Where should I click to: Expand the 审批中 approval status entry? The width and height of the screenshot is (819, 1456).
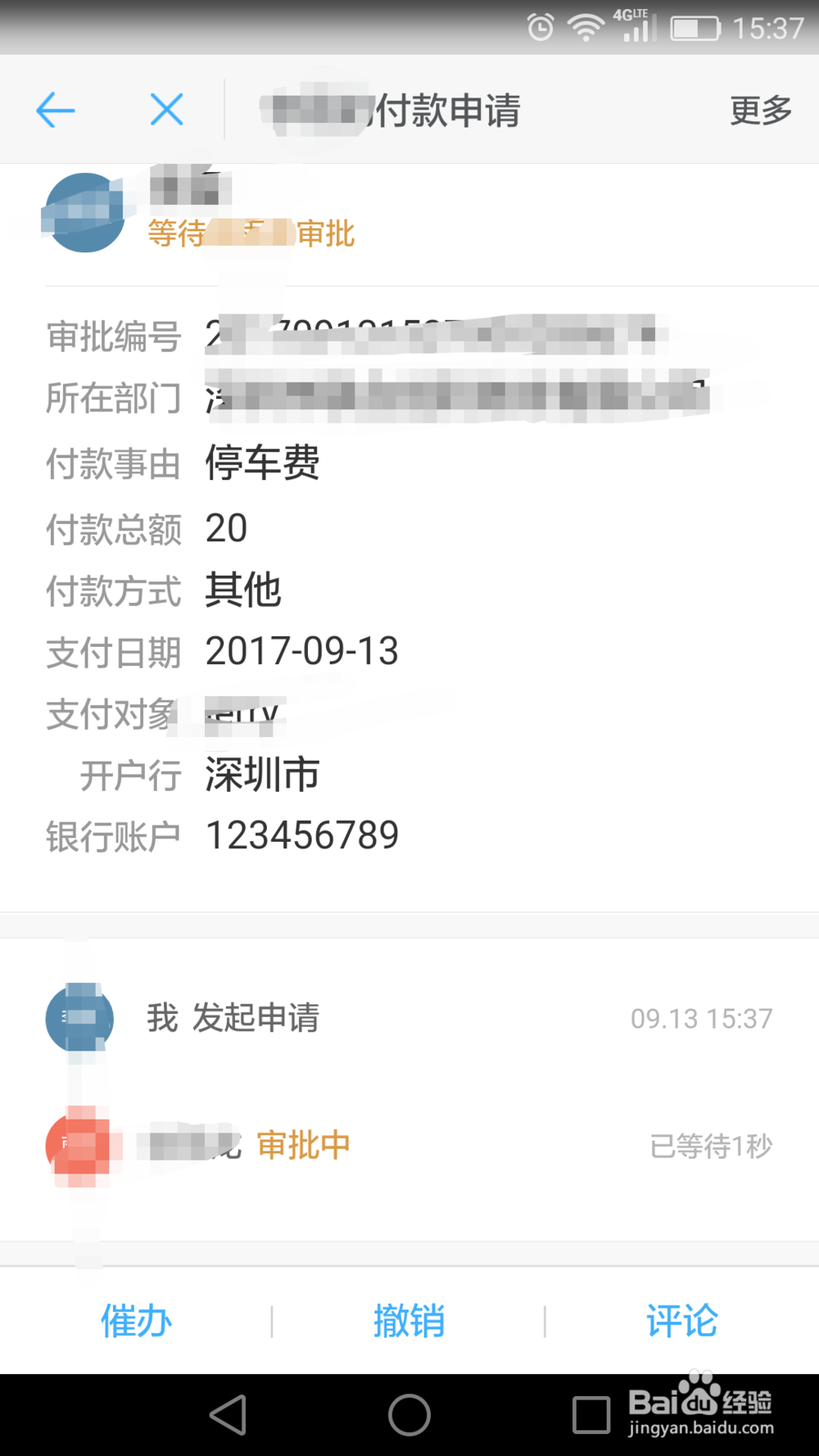point(303,1145)
